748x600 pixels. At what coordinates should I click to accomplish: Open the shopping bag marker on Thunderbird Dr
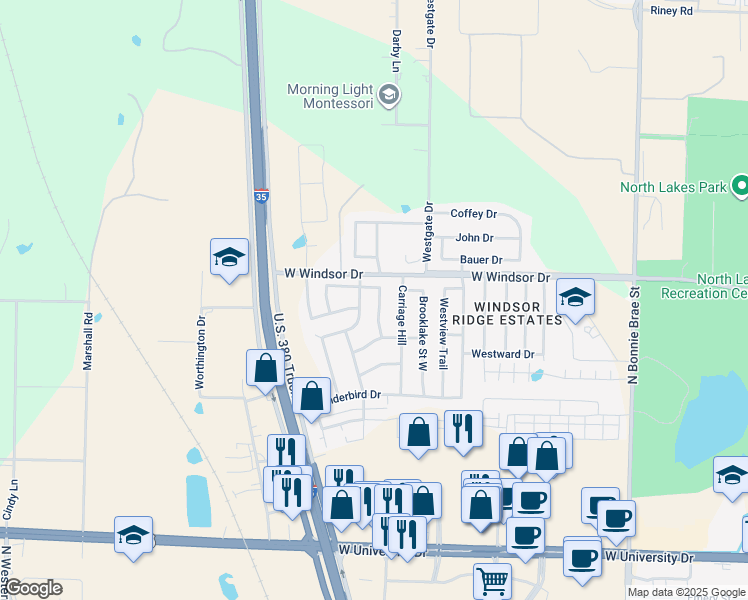[x=312, y=398]
